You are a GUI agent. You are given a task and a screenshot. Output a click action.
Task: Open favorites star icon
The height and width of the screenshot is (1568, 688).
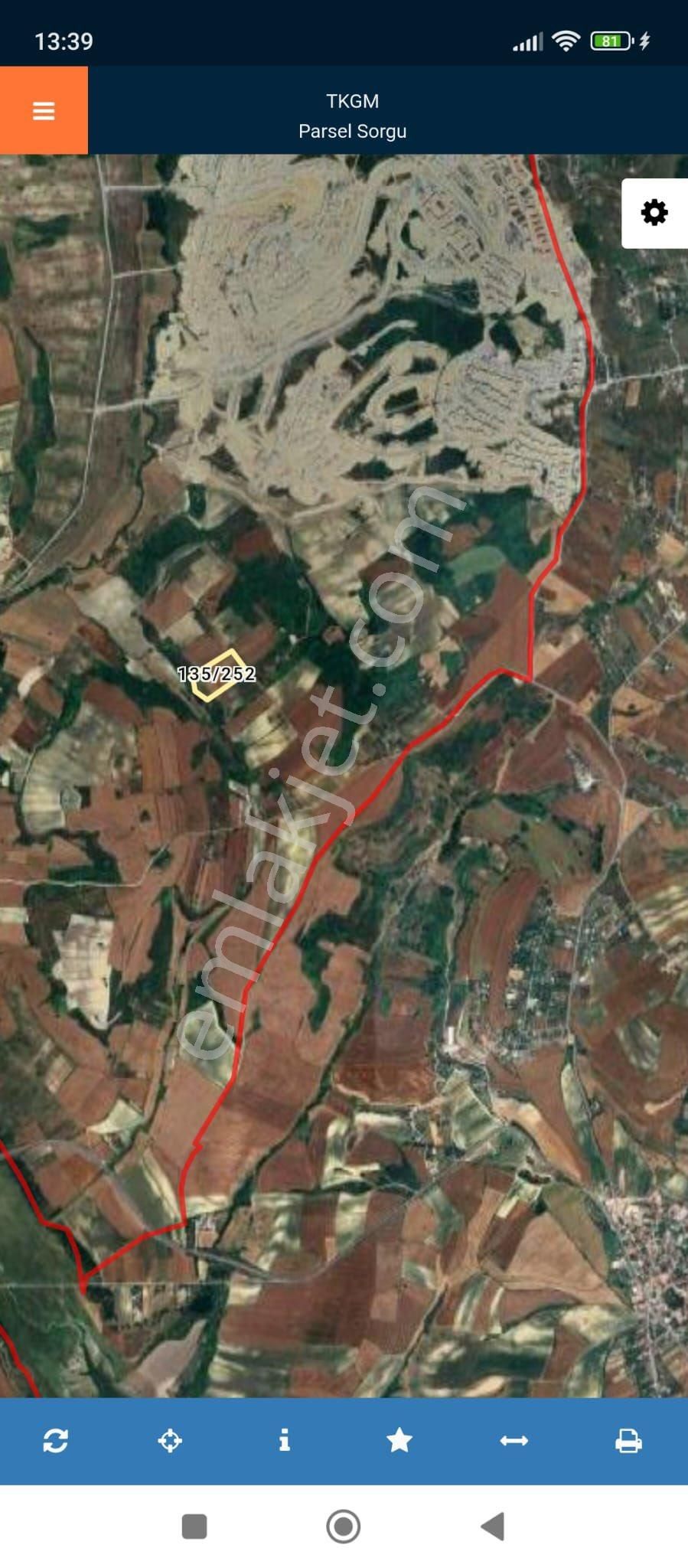point(399,1440)
